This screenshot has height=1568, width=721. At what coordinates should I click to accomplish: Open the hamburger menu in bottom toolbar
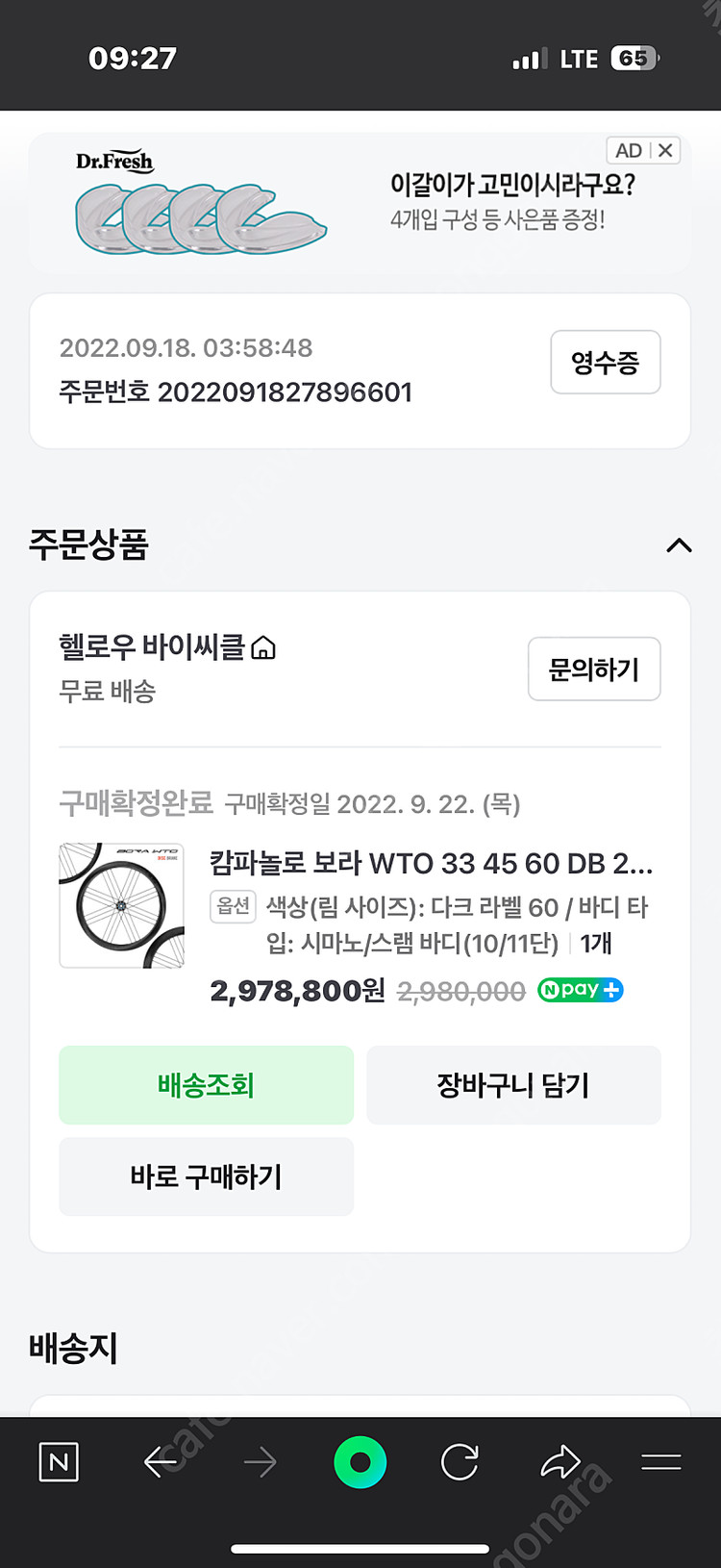(x=661, y=1461)
